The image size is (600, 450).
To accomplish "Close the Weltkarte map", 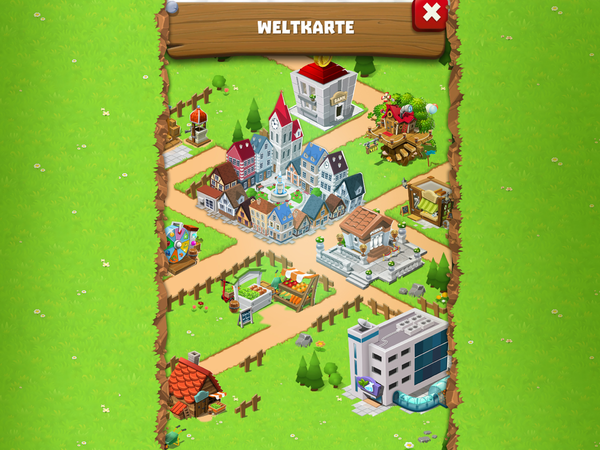I will 430,14.
